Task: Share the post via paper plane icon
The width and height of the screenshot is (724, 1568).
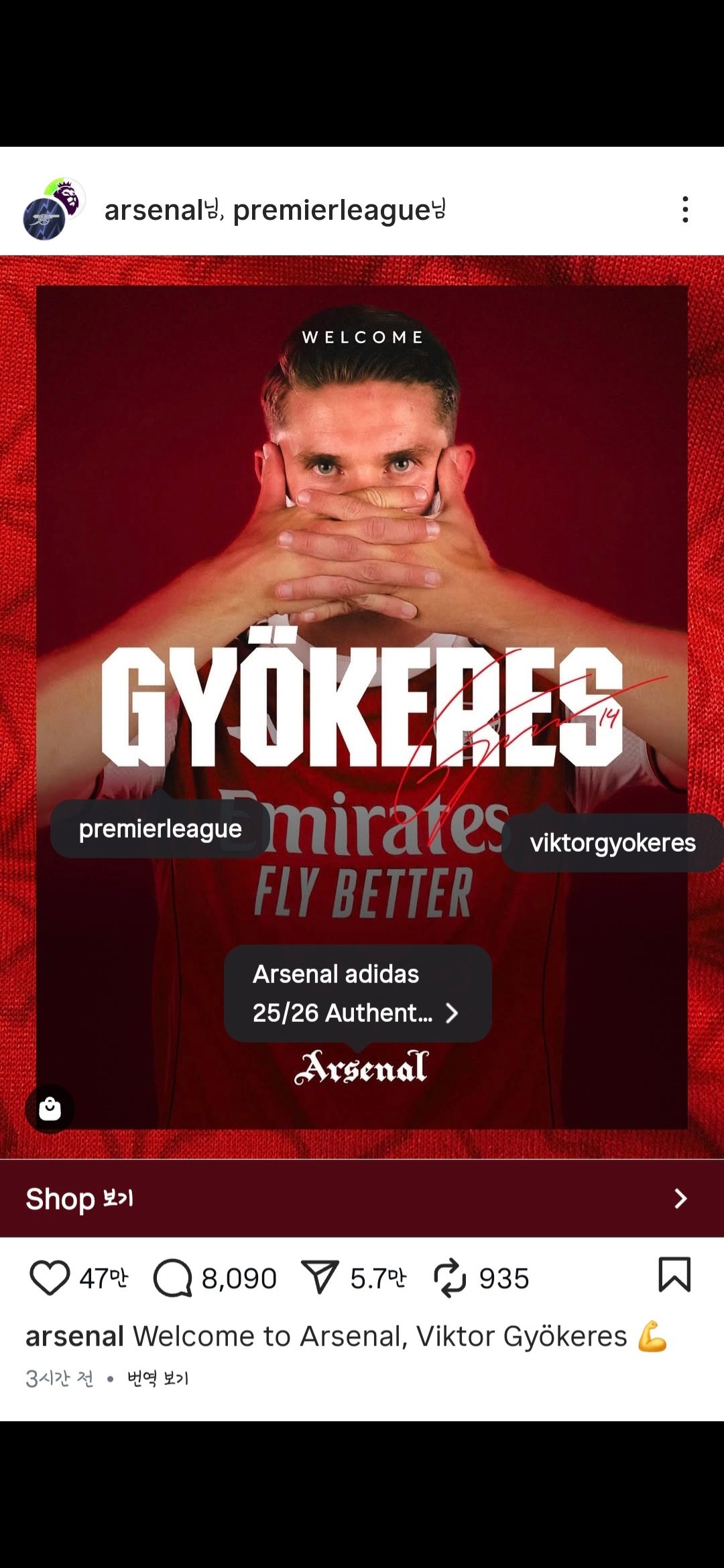Action: pyautogui.click(x=320, y=1277)
